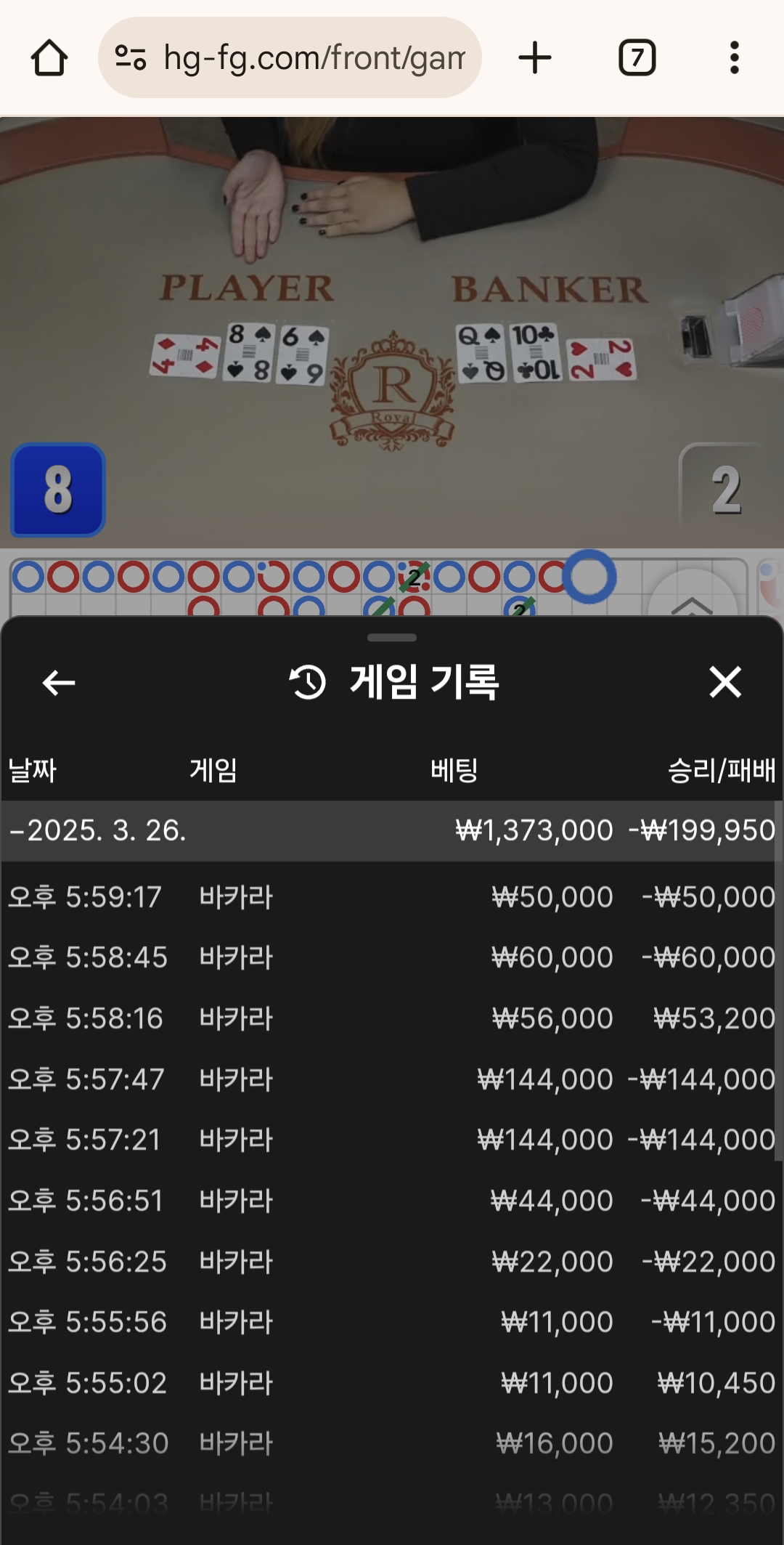Open the 오후 5:59:17 baccarat record
This screenshot has height=1545, width=784.
(392, 897)
